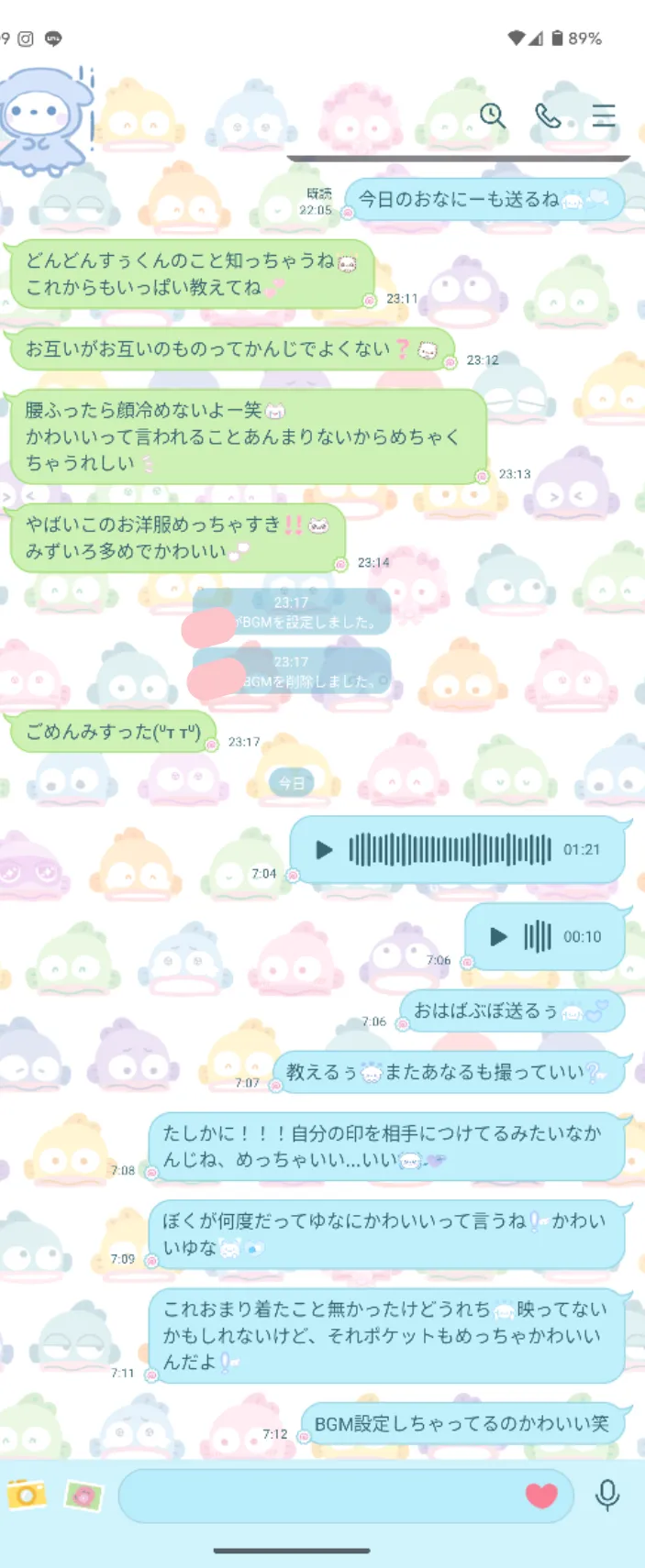This screenshot has height=1568, width=645.
Task: Play the 01:21 voice message
Action: pos(324,850)
